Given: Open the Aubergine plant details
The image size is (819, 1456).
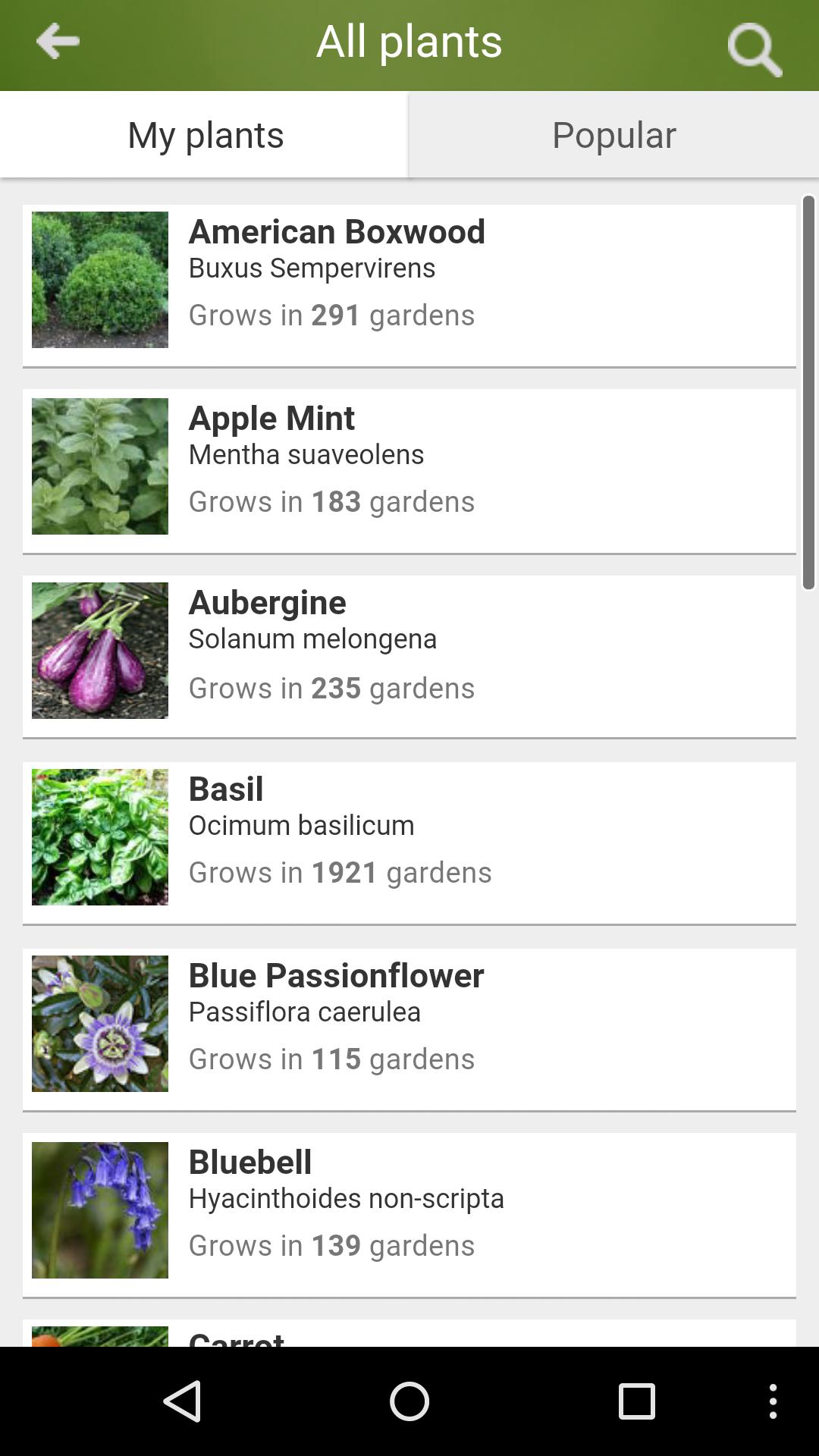Looking at the screenshot, I should pos(409,651).
